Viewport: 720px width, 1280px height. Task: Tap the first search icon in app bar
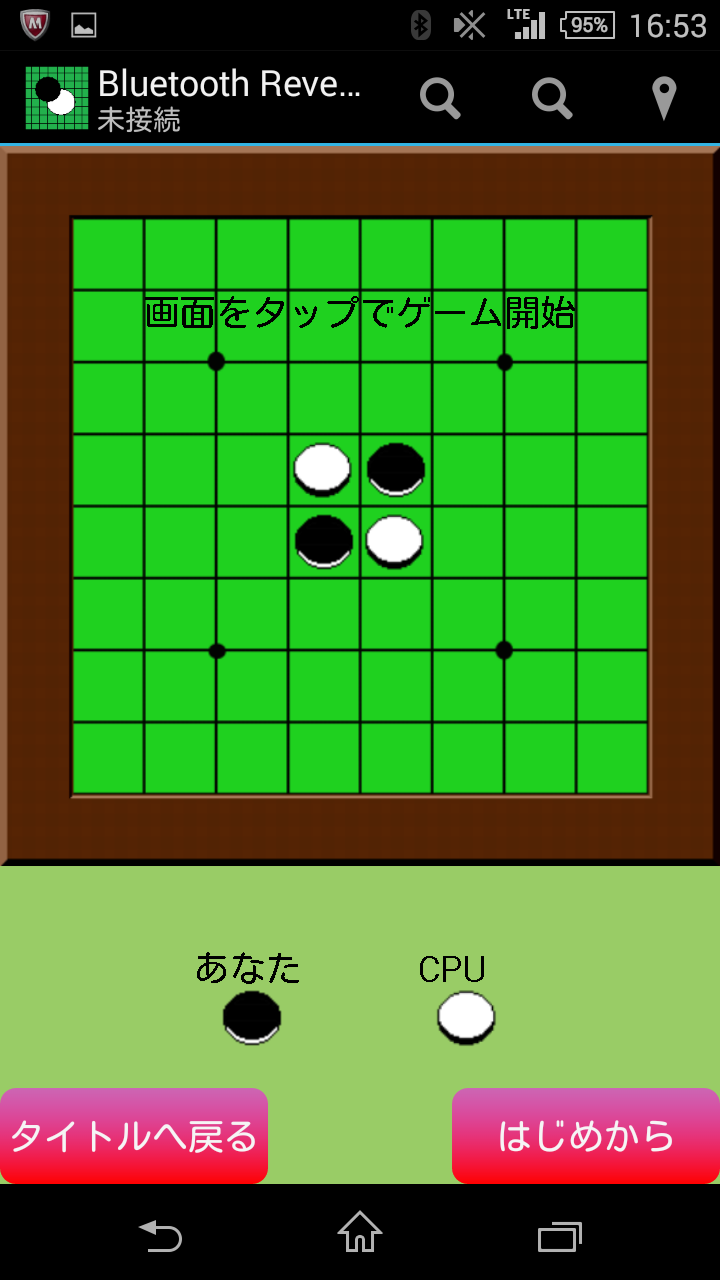440,98
